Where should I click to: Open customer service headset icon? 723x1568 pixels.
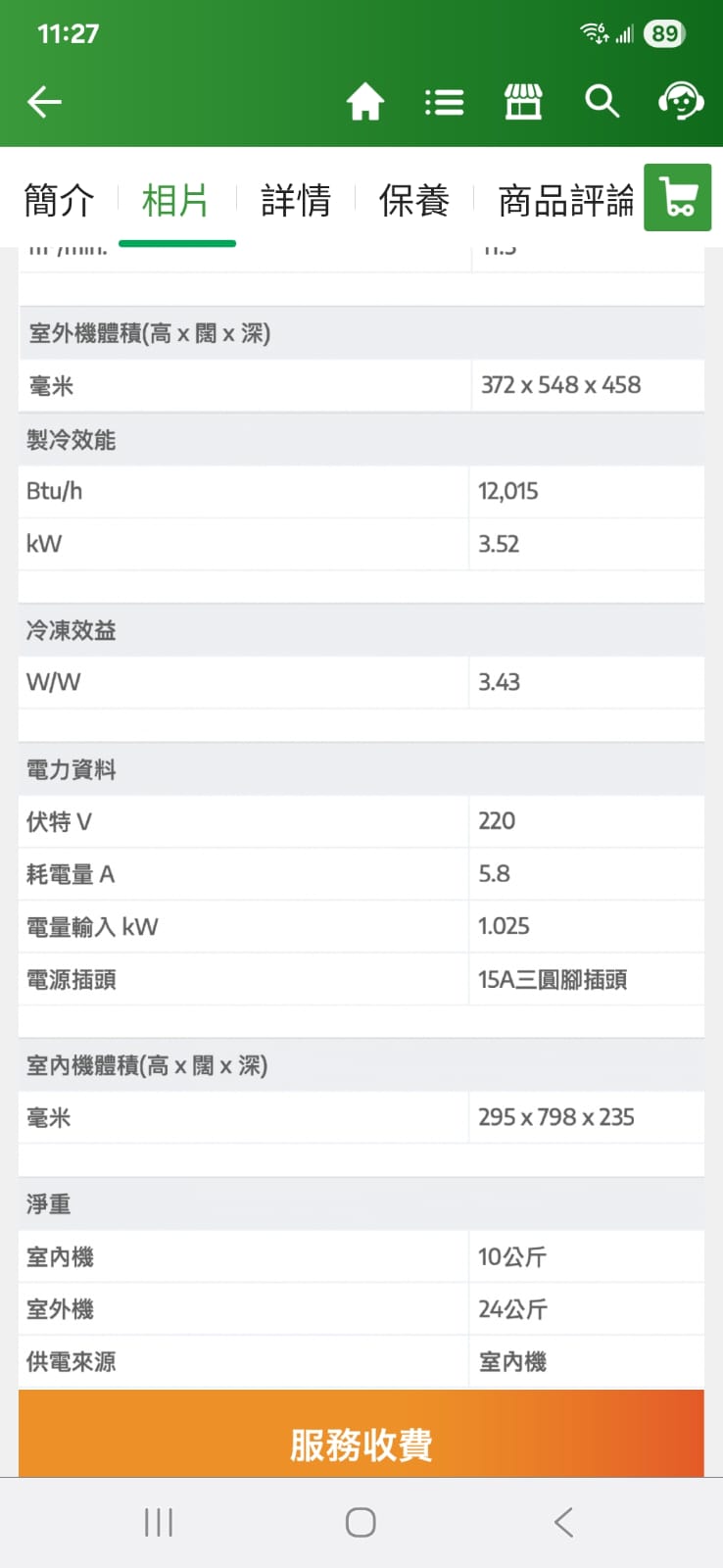(x=680, y=101)
